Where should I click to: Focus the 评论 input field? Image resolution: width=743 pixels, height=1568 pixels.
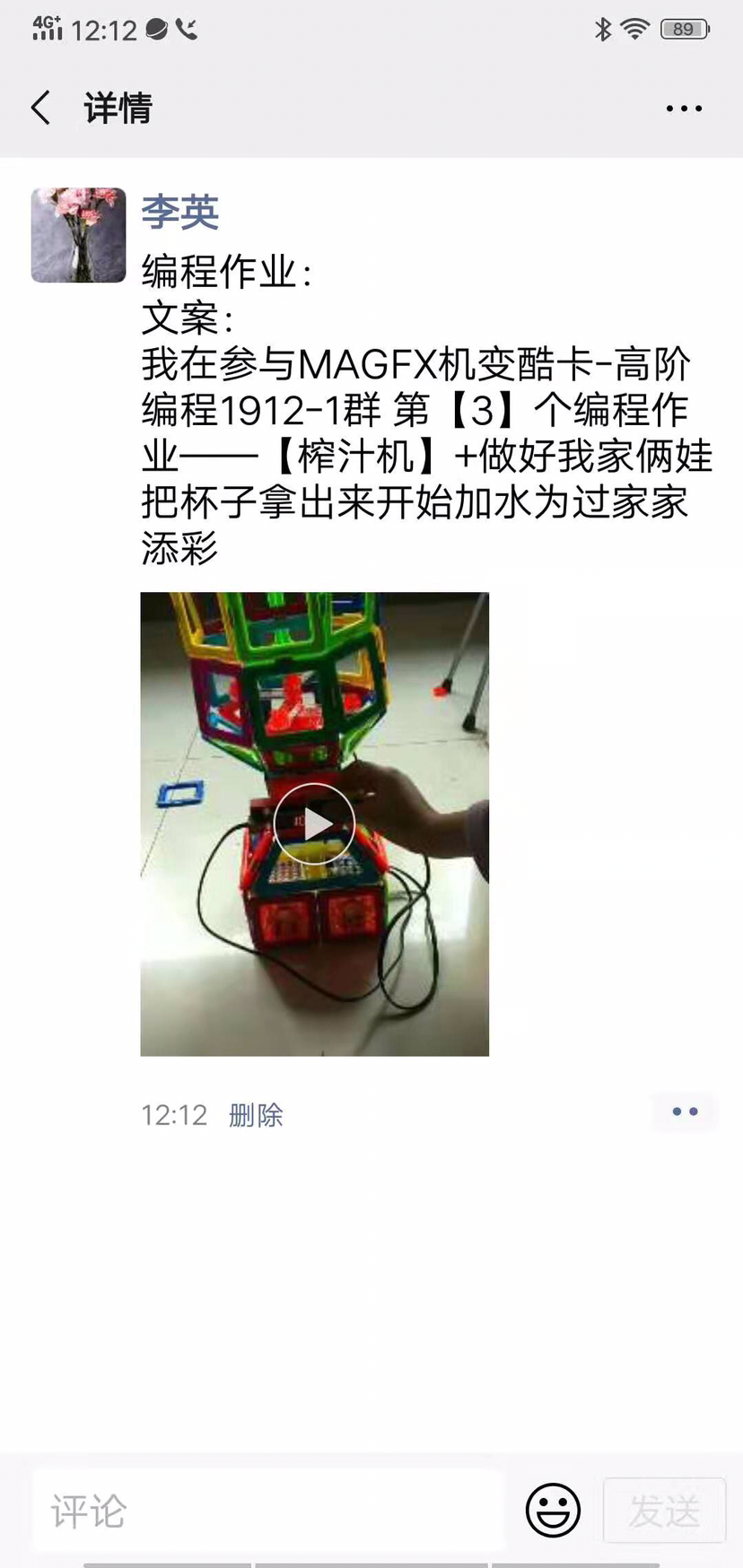[267, 1511]
